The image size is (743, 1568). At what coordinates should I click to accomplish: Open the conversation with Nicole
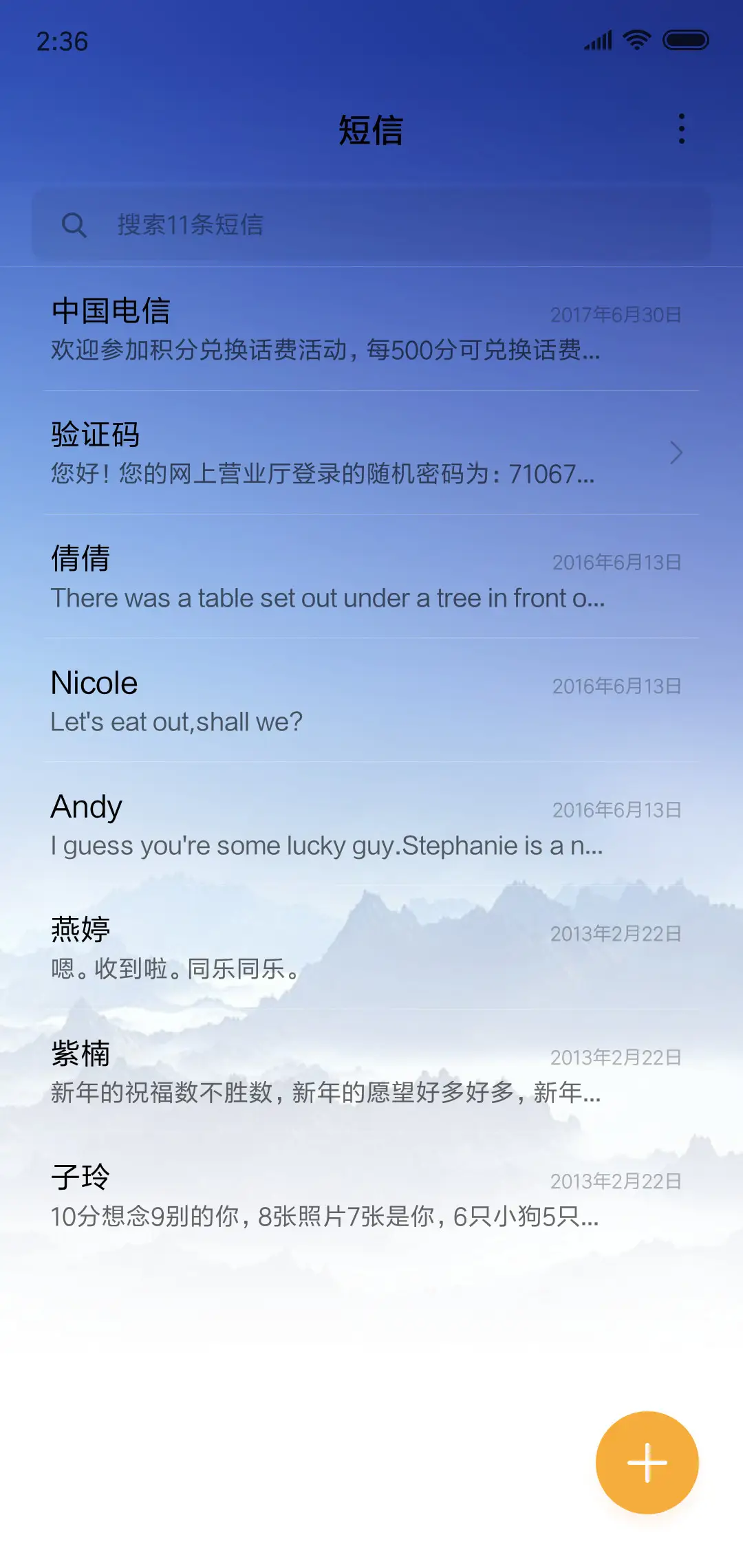344,700
